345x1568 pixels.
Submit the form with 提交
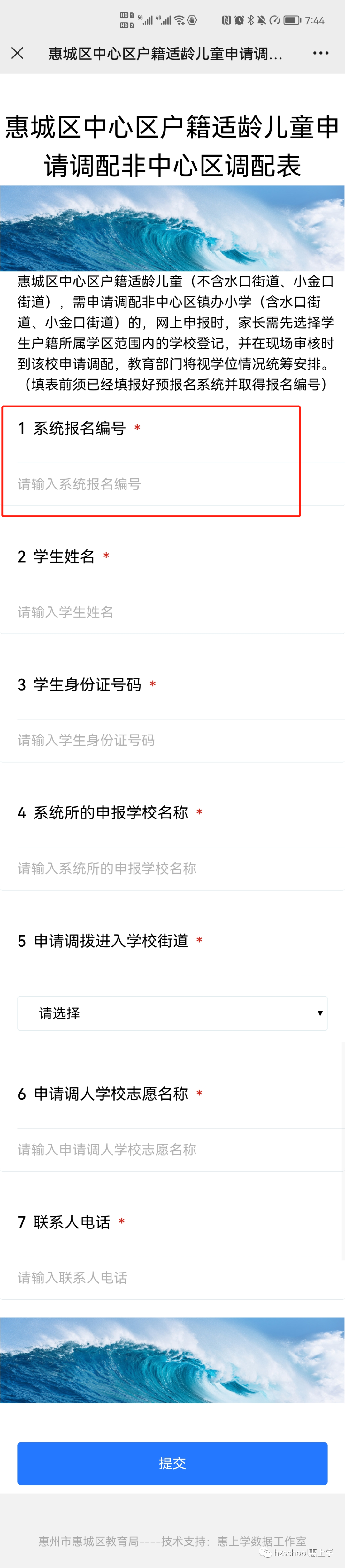(x=172, y=1463)
